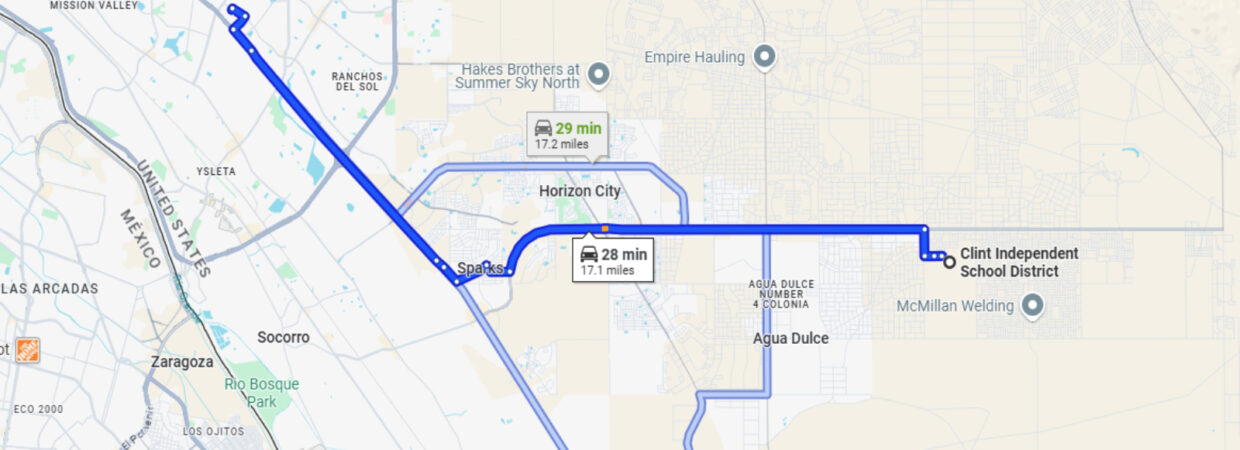1240x450 pixels.
Task: Select the 29 min alternate route callout
Action: pyautogui.click(x=565, y=135)
